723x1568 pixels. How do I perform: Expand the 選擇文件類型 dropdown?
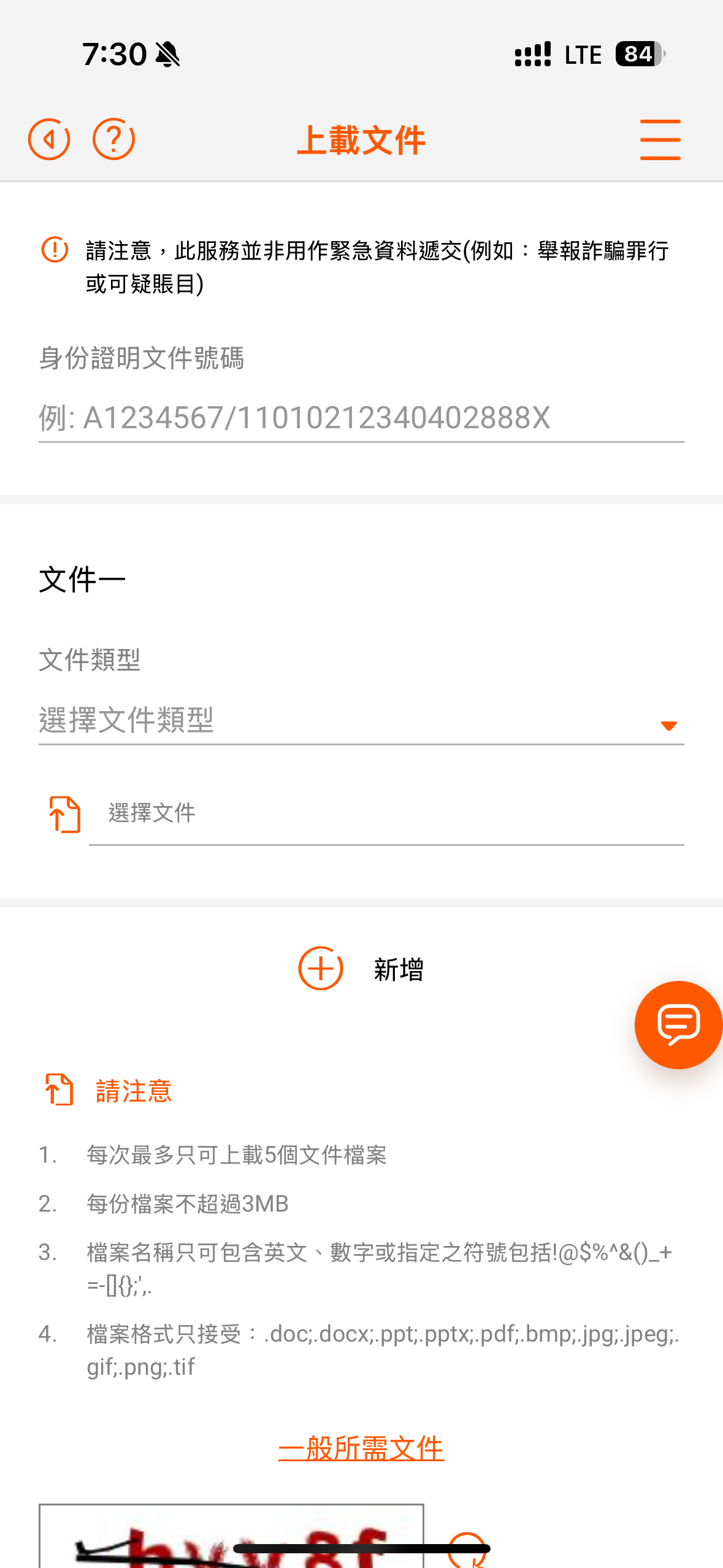pyautogui.click(x=361, y=721)
